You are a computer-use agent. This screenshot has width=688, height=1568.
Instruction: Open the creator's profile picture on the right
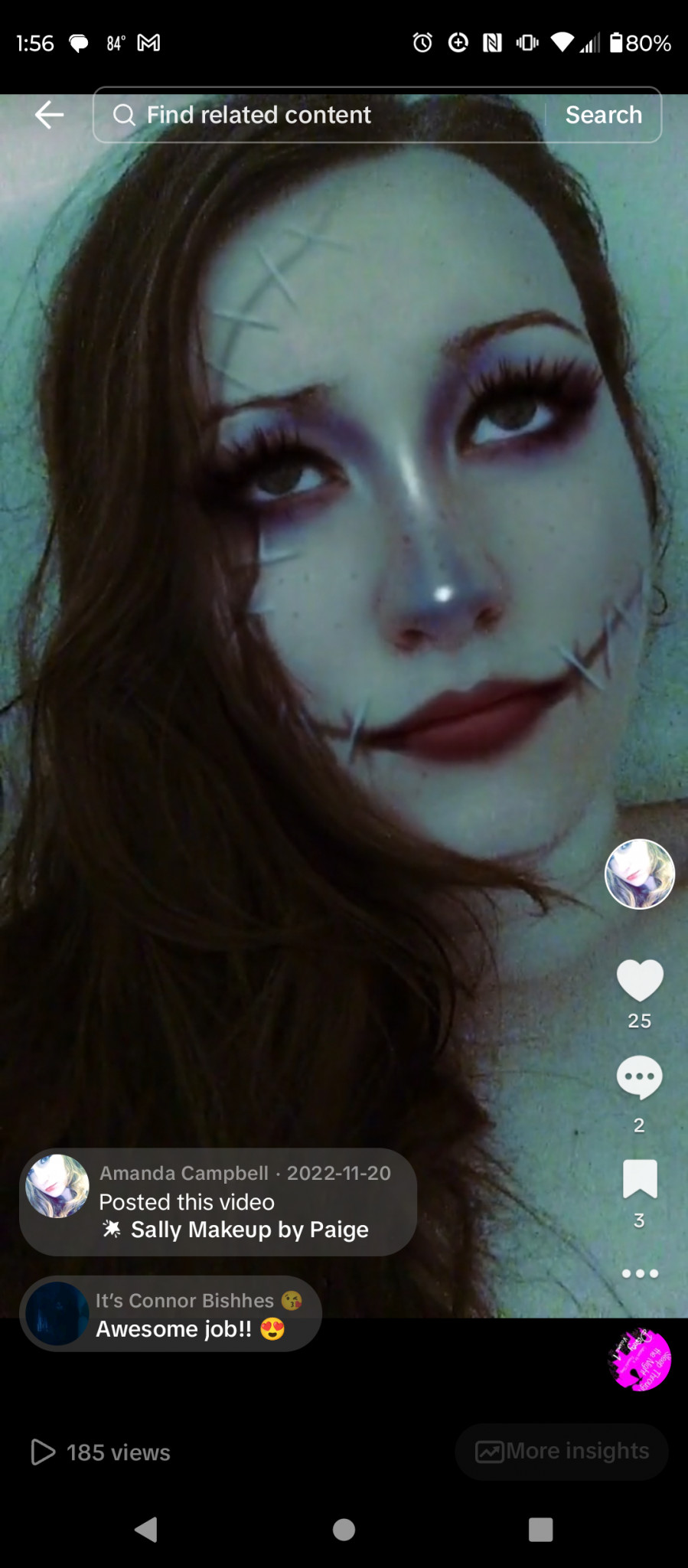[640, 874]
